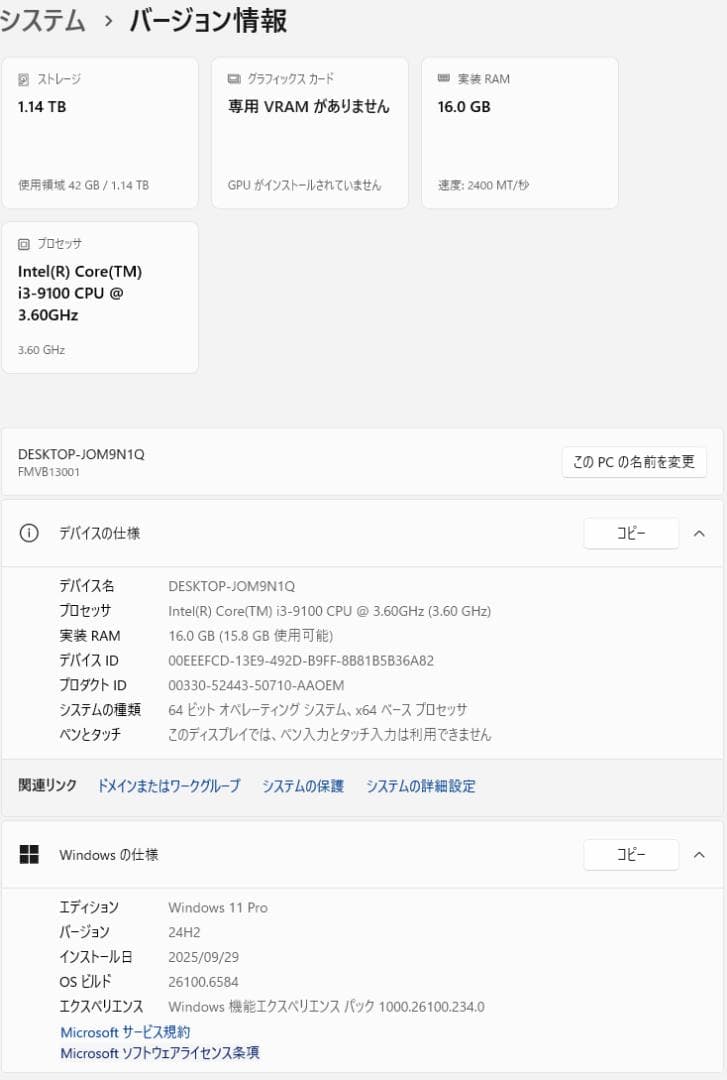The height and width of the screenshot is (1080, 727).
Task: Copy Windows specifications with コピー
Action: click(x=631, y=855)
